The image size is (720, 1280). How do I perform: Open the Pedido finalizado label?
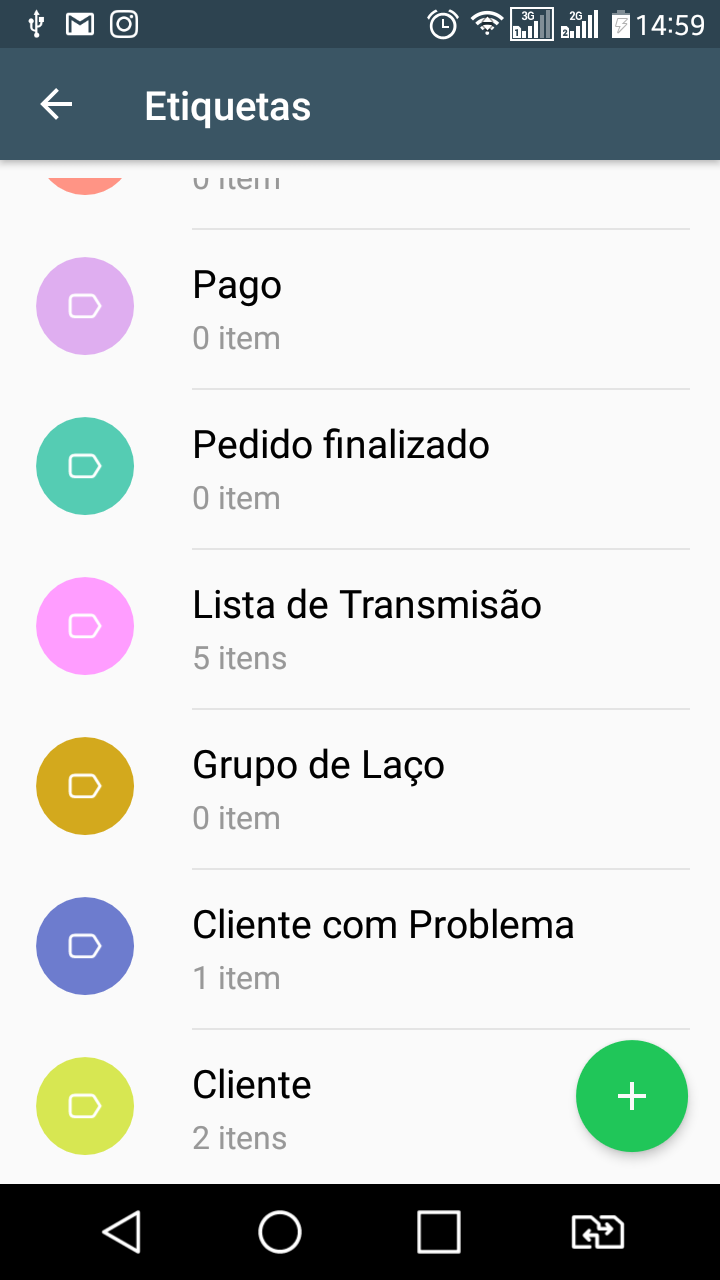tap(360, 469)
